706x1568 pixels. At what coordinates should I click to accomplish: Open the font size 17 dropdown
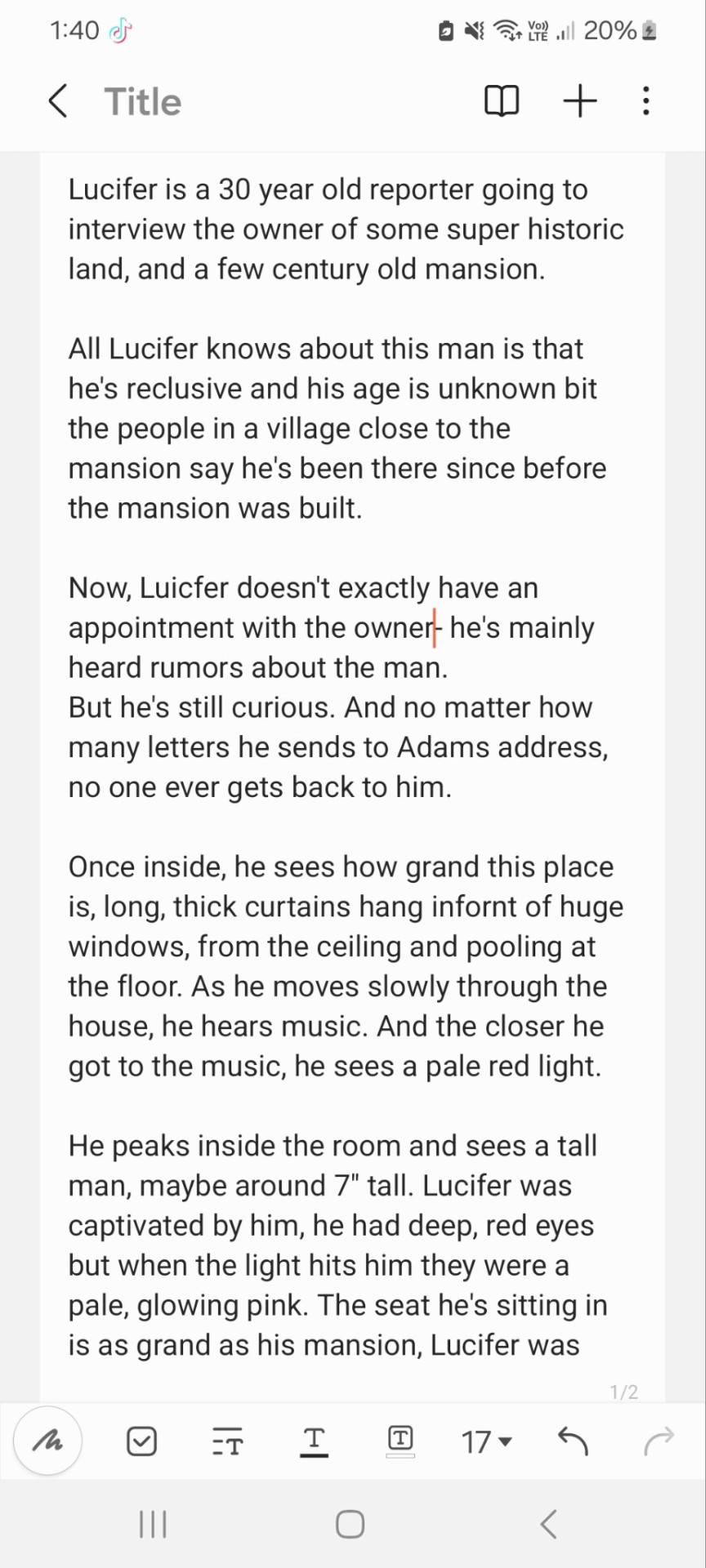pos(486,1441)
